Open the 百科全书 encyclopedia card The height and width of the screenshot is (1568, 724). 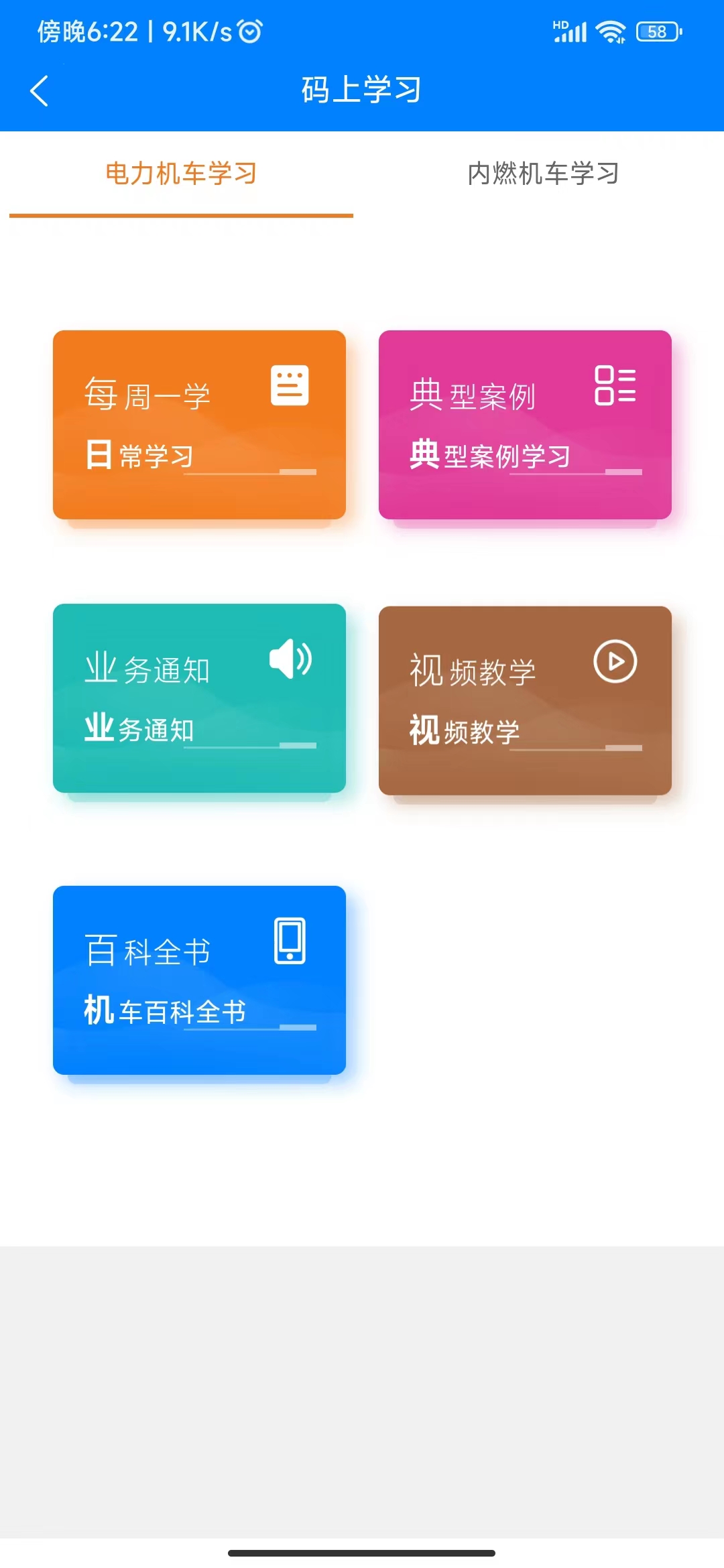point(199,980)
